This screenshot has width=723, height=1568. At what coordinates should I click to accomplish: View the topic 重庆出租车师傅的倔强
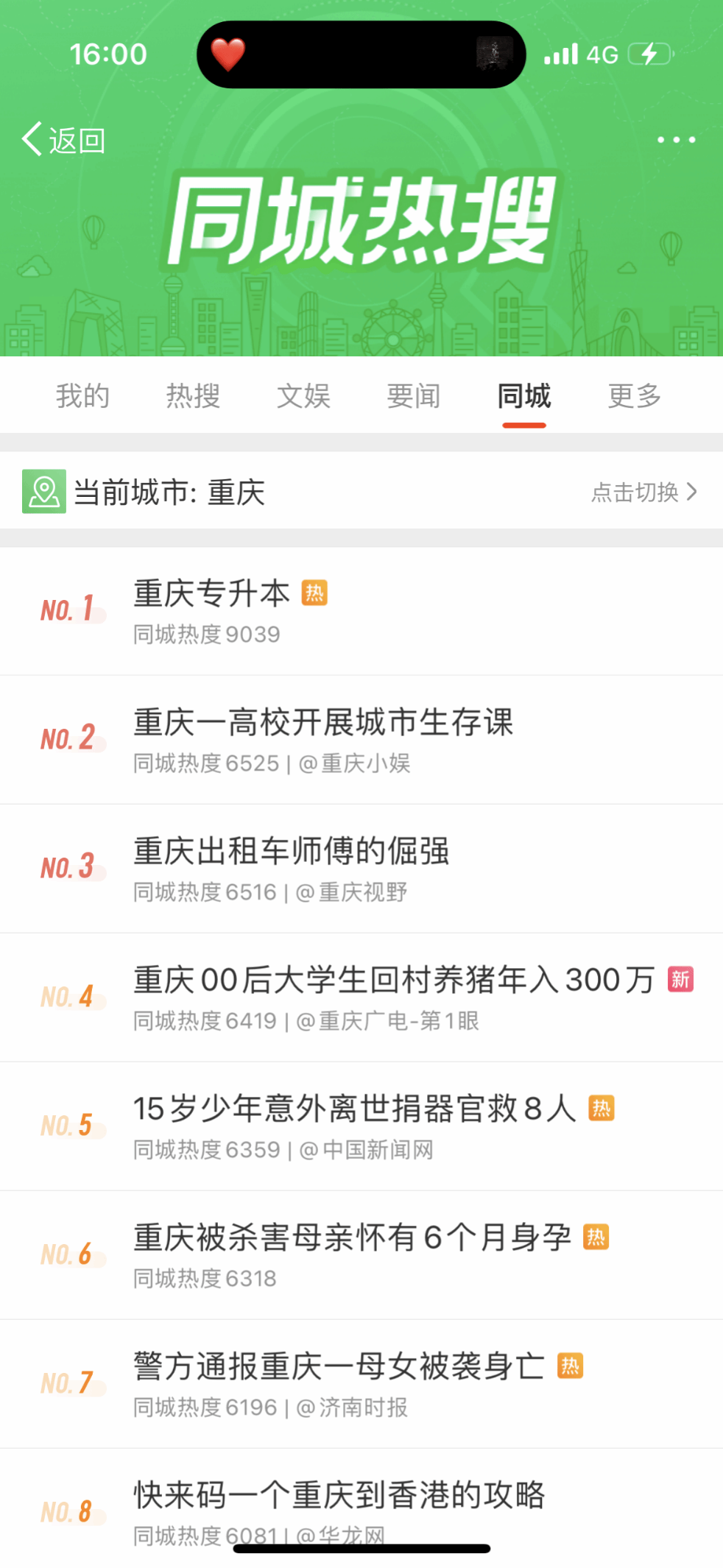[291, 851]
